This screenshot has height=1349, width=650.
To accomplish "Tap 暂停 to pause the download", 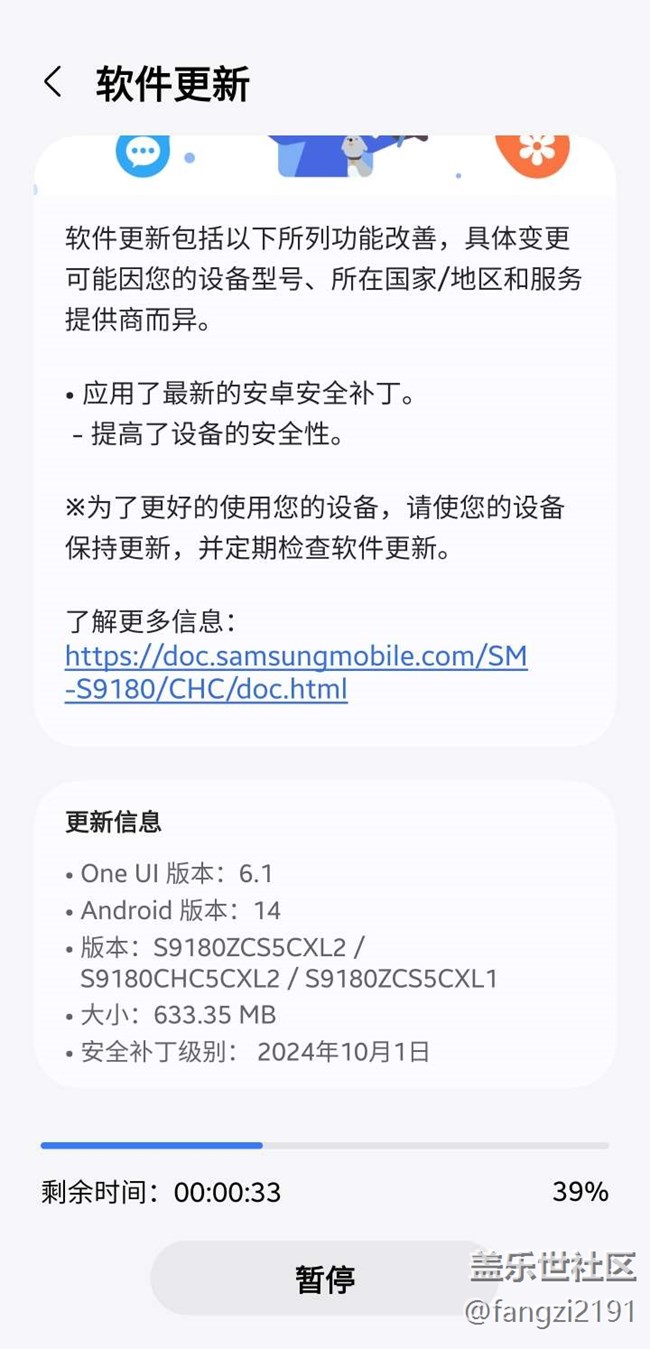I will click(x=325, y=1278).
